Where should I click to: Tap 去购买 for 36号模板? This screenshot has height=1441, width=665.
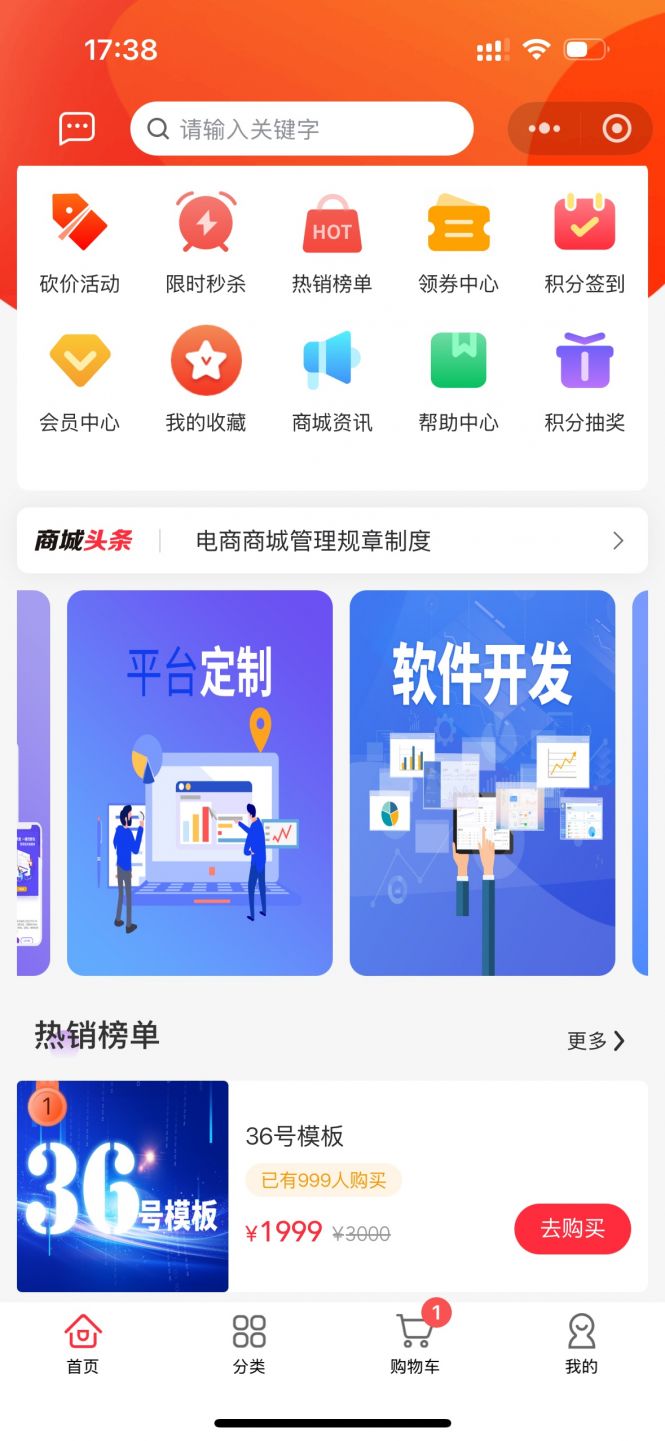[572, 1229]
